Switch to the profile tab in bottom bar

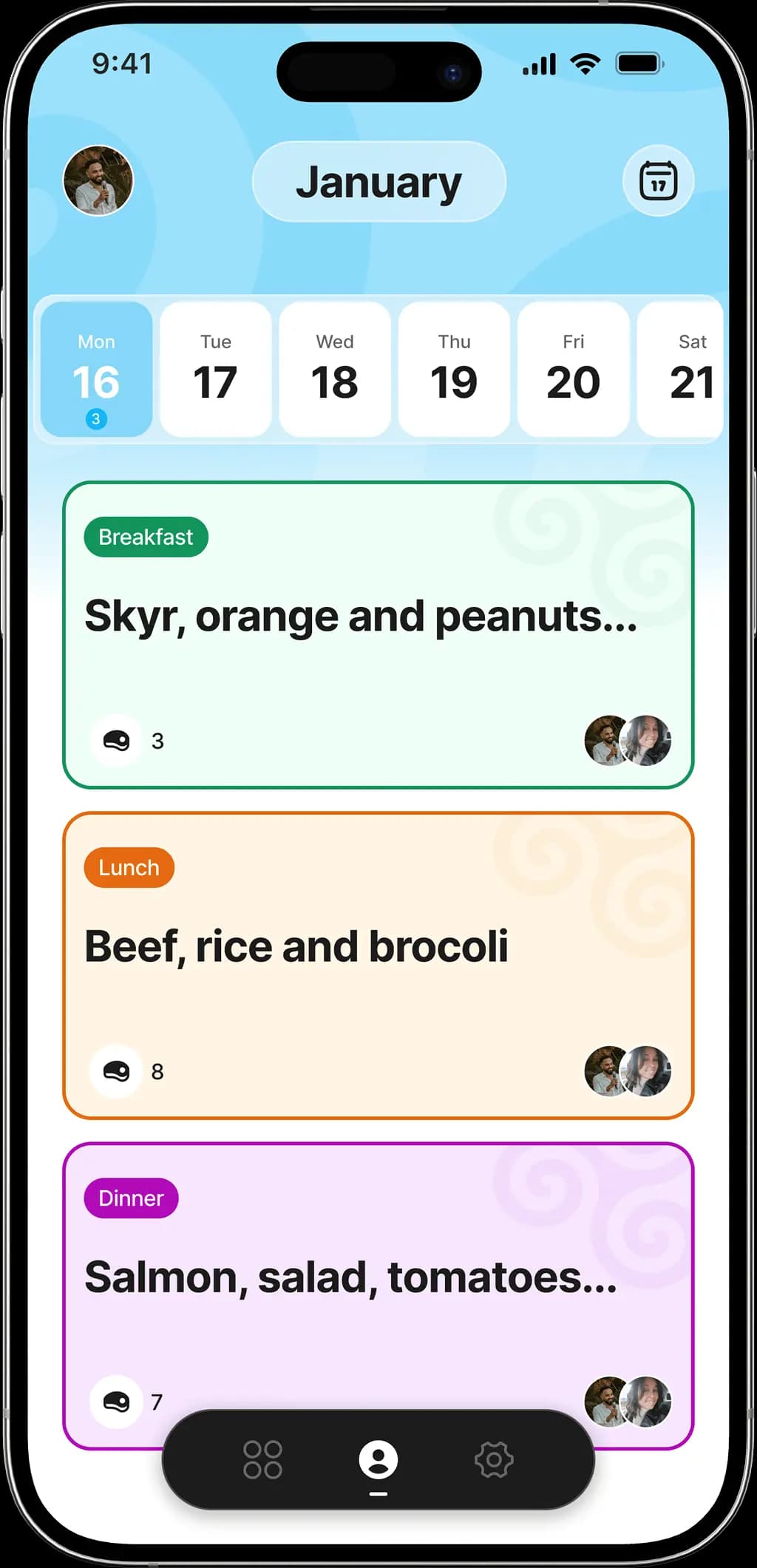tap(378, 1459)
